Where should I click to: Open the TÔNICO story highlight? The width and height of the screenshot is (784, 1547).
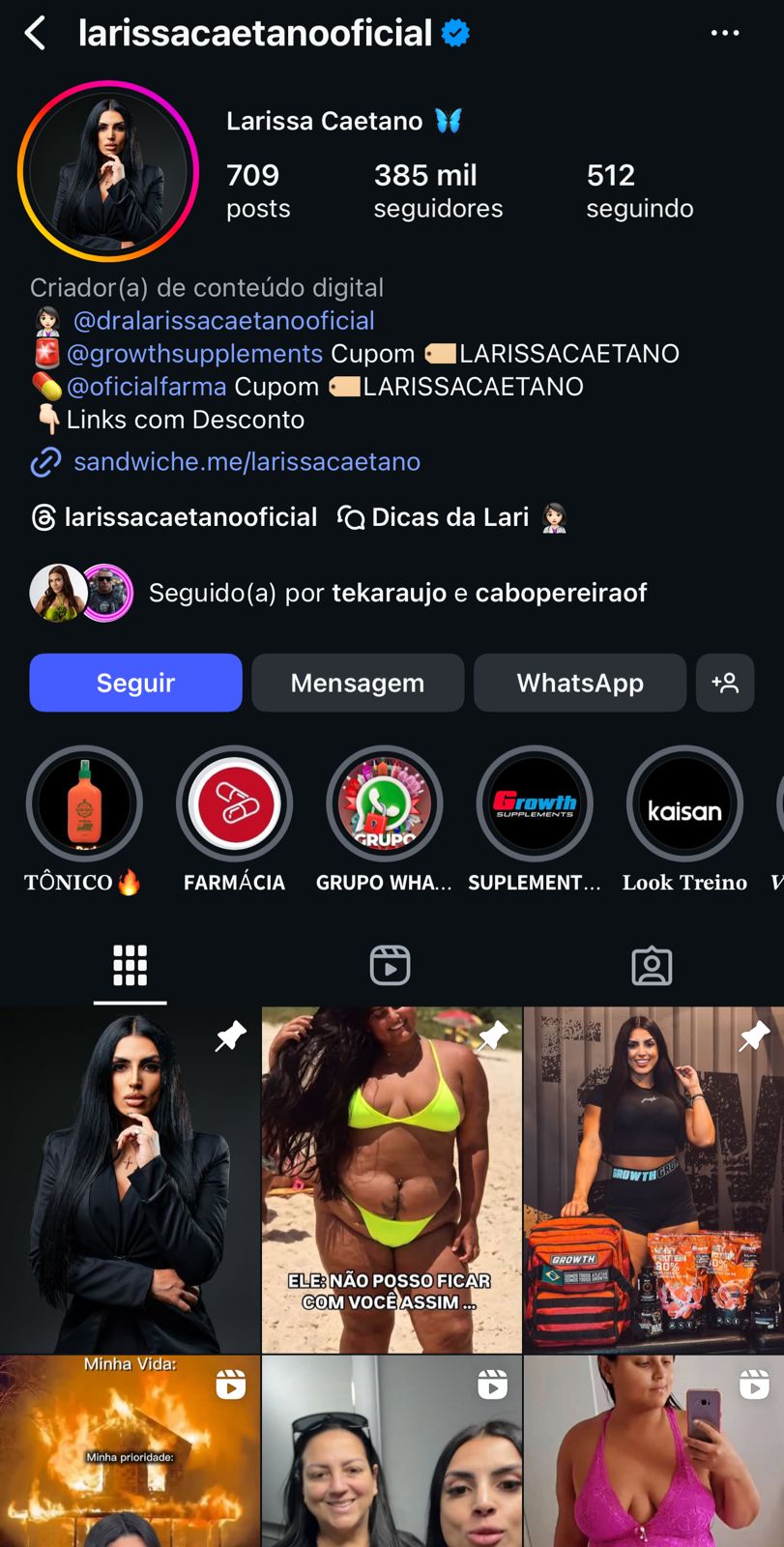coord(84,804)
